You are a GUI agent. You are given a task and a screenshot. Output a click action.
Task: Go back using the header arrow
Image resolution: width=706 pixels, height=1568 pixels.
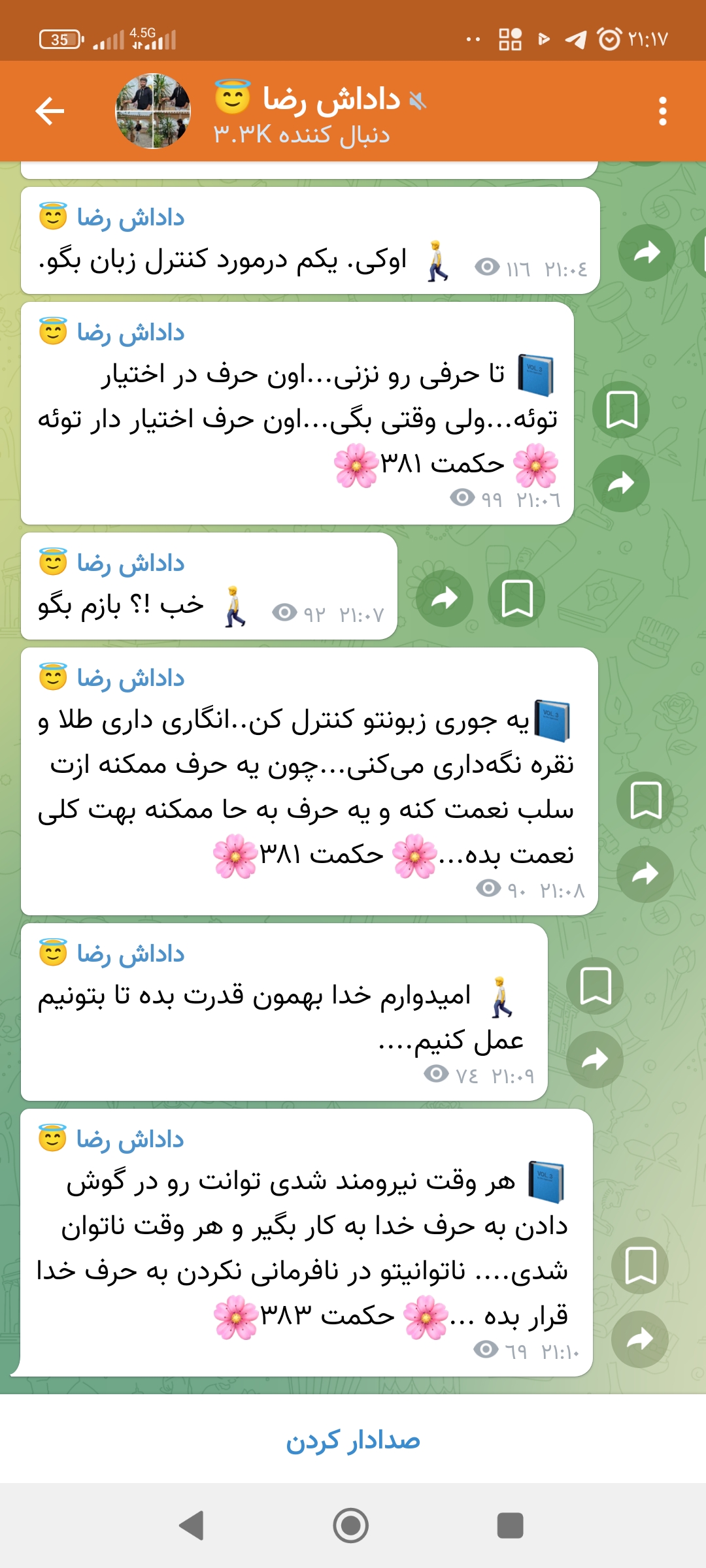click(50, 110)
